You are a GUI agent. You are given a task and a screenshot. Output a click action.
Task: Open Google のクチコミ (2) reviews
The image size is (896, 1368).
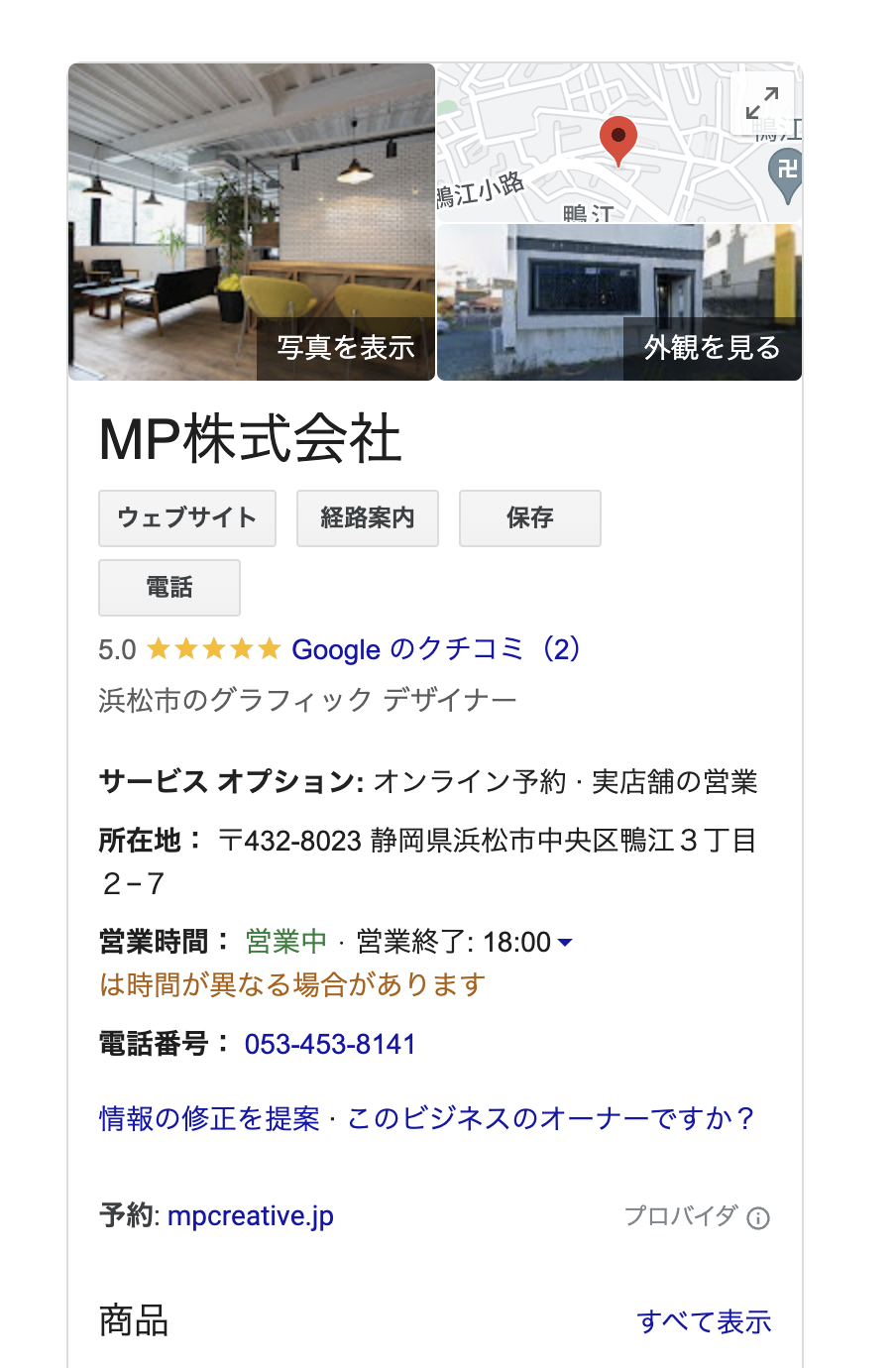click(435, 649)
